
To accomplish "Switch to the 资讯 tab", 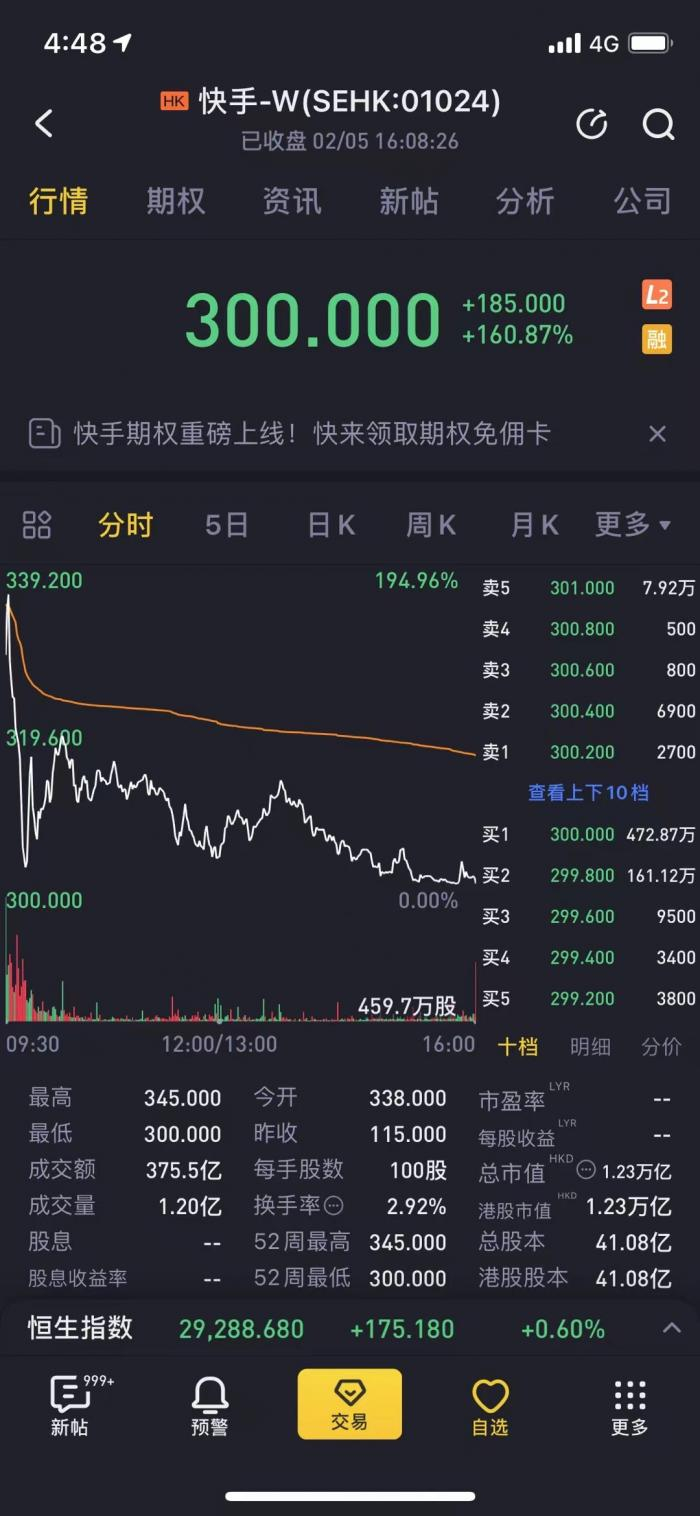I will tap(292, 201).
